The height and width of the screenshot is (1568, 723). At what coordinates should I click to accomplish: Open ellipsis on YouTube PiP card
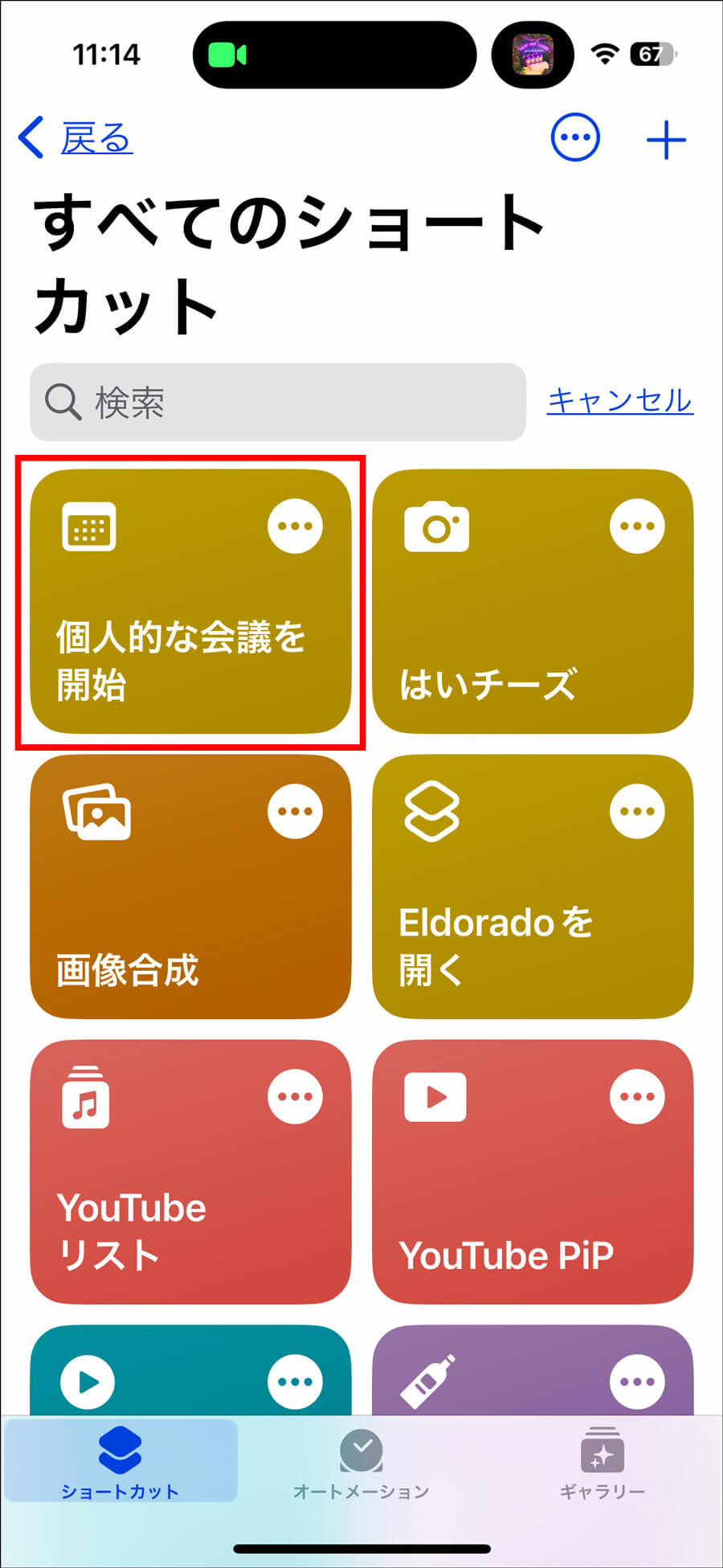click(x=637, y=1096)
